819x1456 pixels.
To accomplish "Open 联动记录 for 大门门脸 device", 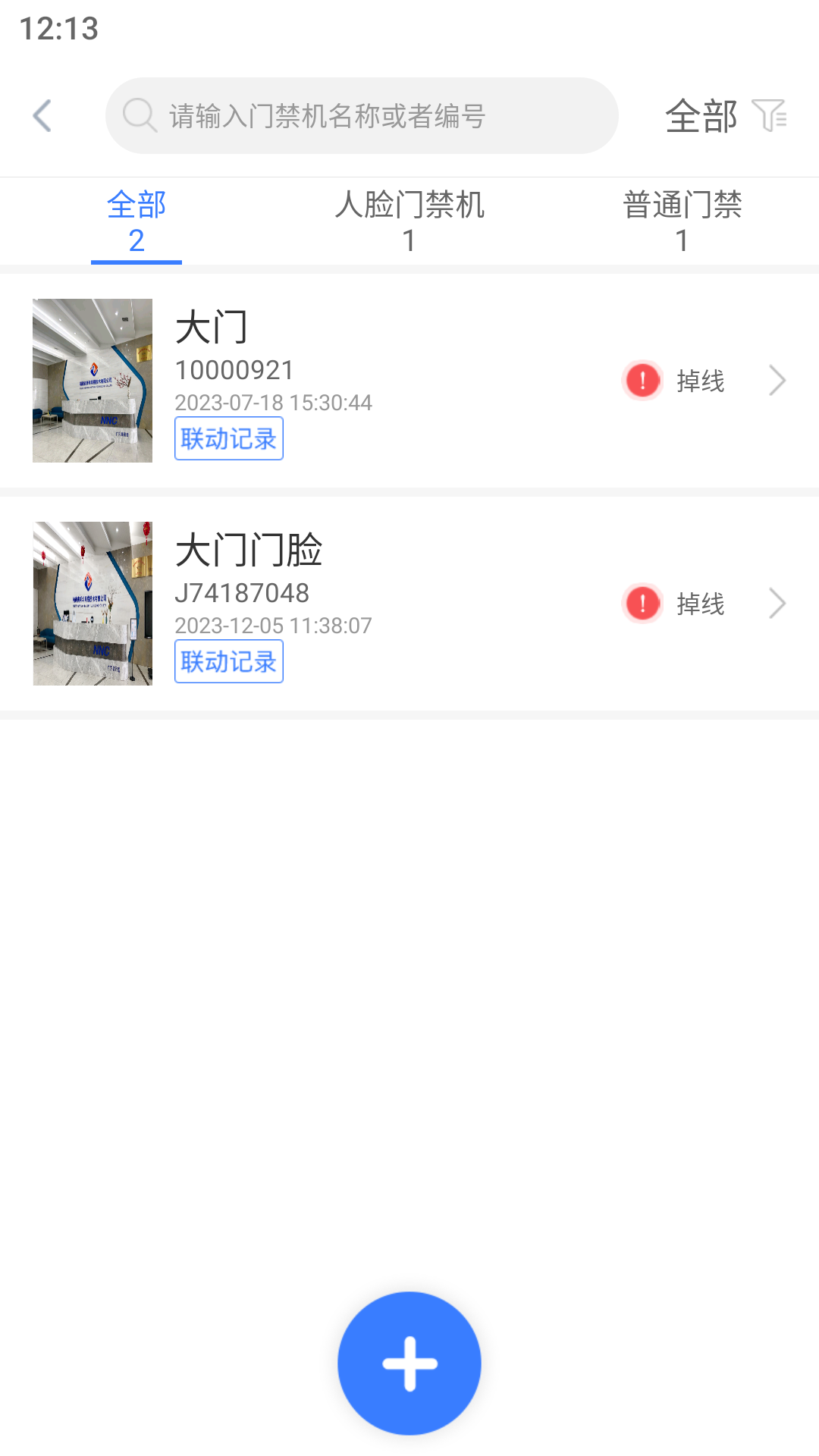I will (228, 661).
